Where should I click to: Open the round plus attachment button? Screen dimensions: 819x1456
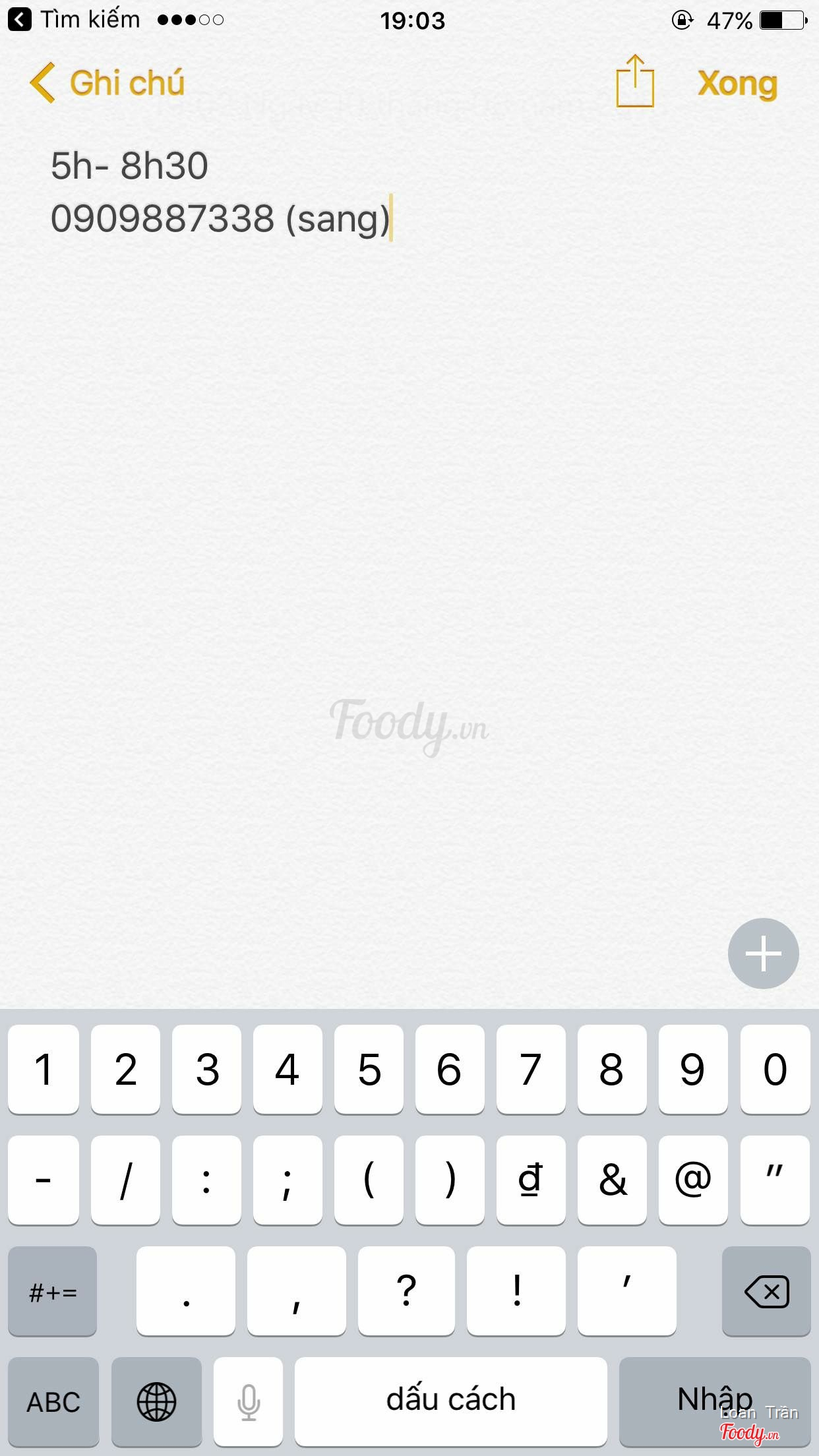763,953
